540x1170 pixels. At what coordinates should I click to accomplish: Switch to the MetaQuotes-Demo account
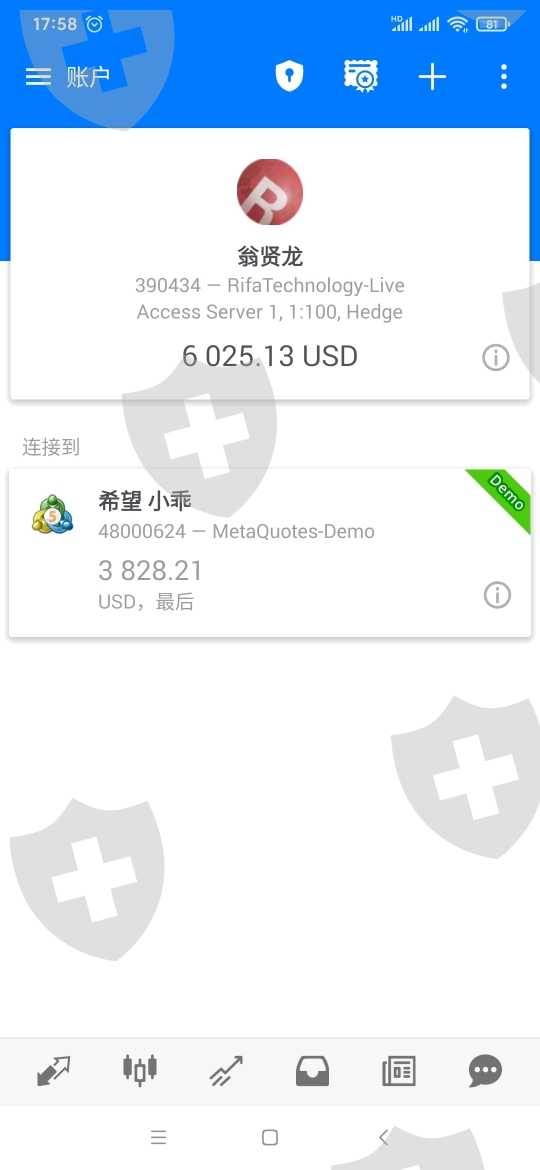pos(270,553)
